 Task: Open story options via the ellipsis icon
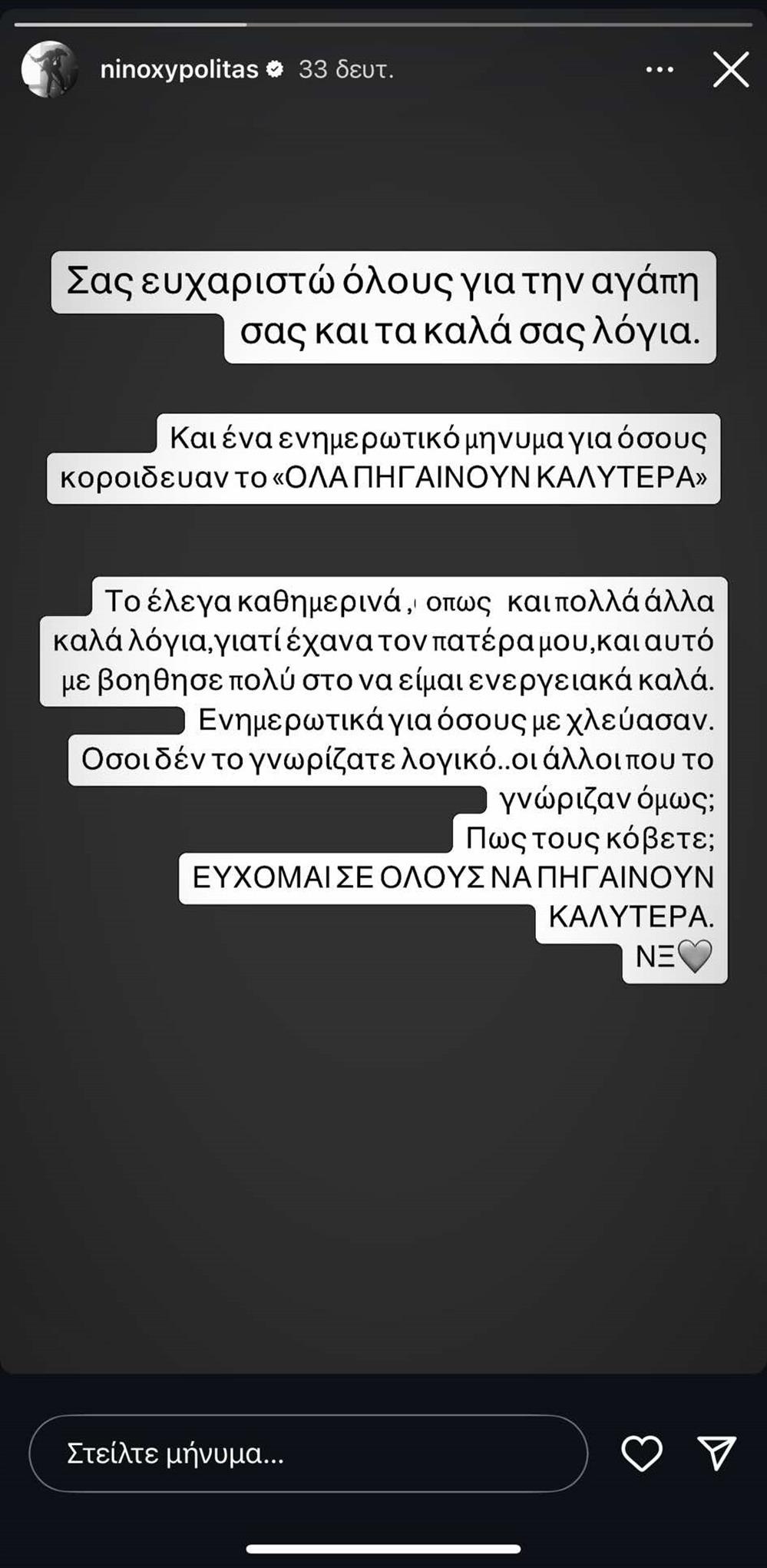tap(659, 70)
